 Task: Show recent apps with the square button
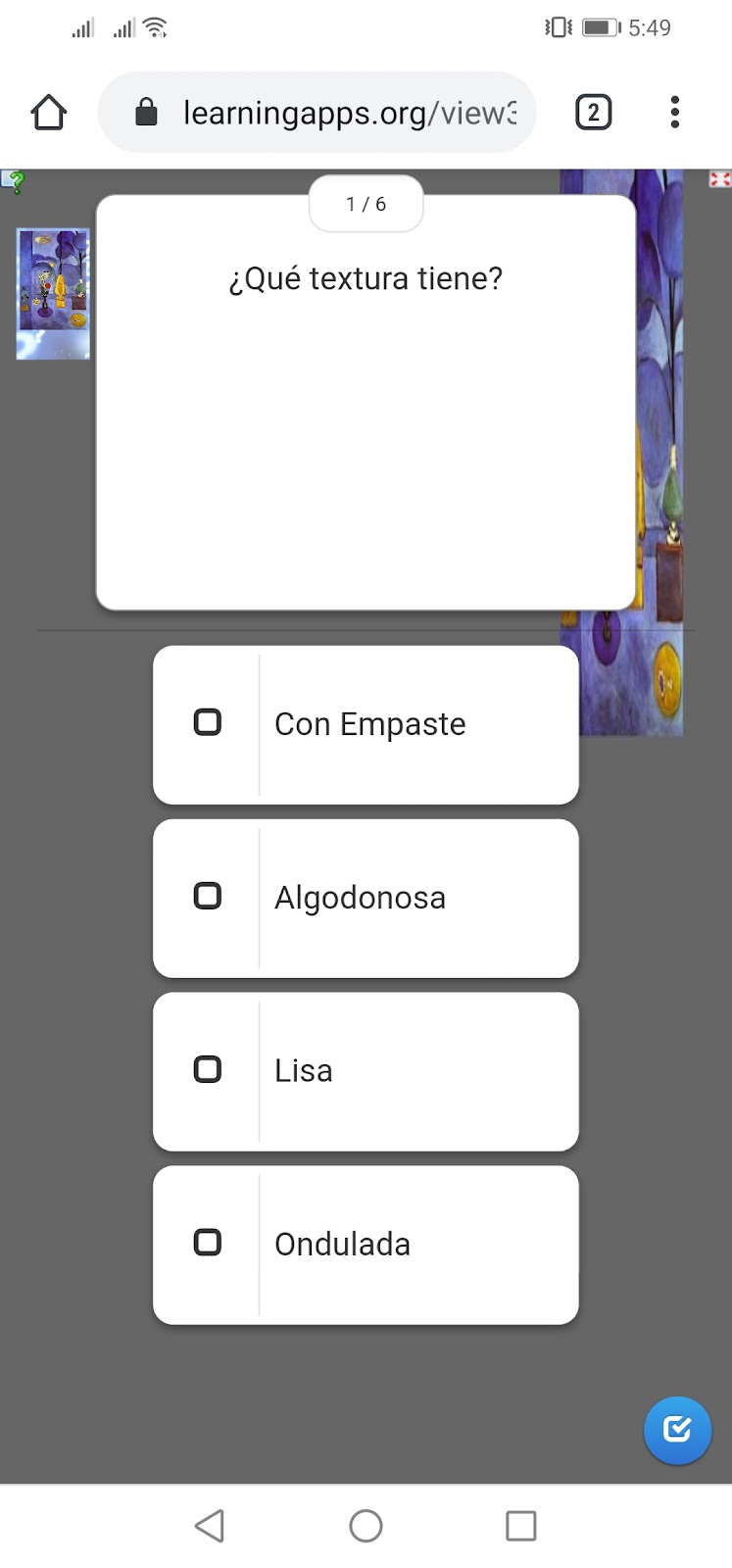pos(520,1525)
